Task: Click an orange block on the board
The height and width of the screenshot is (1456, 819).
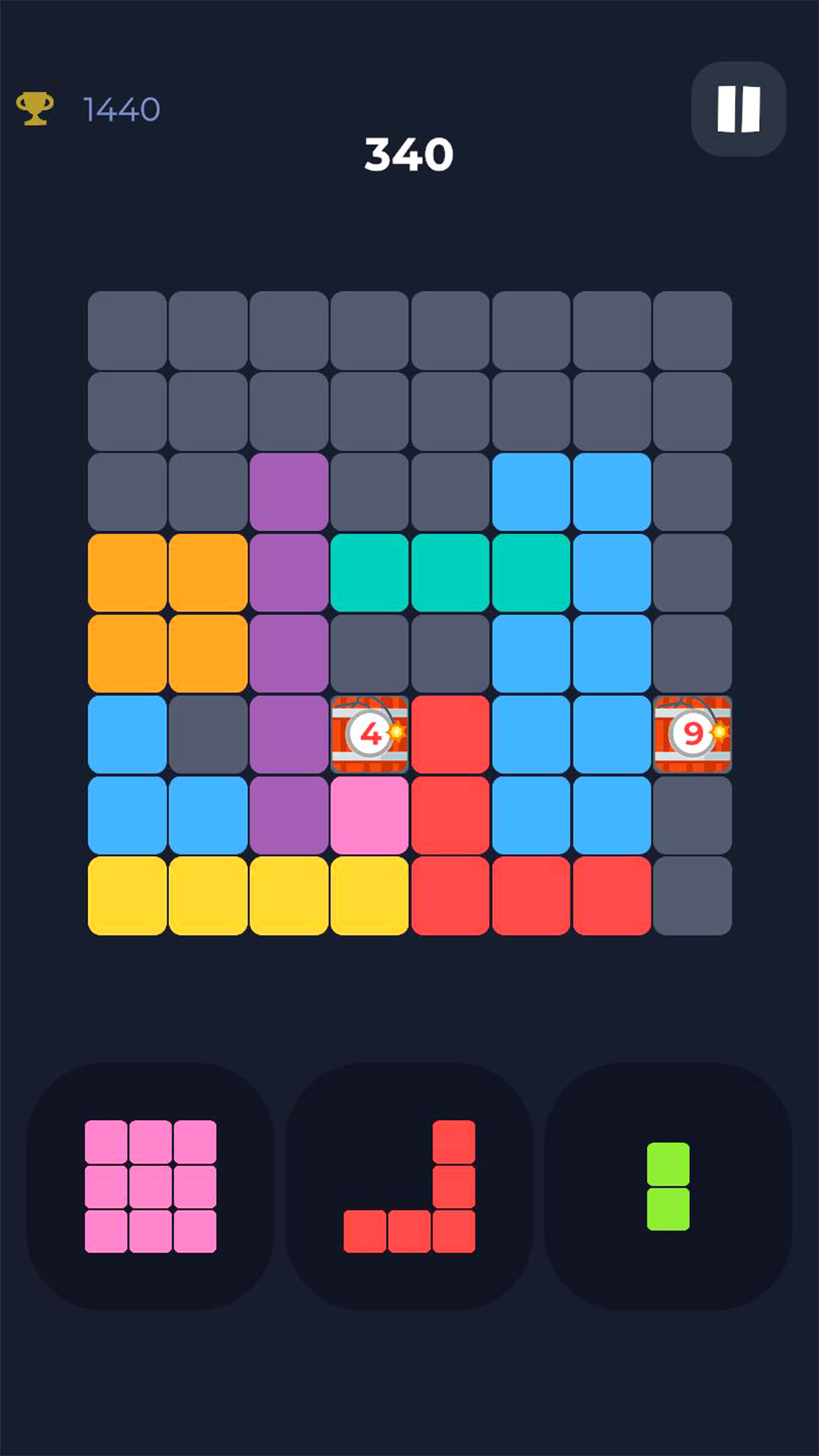Action: [x=129, y=573]
